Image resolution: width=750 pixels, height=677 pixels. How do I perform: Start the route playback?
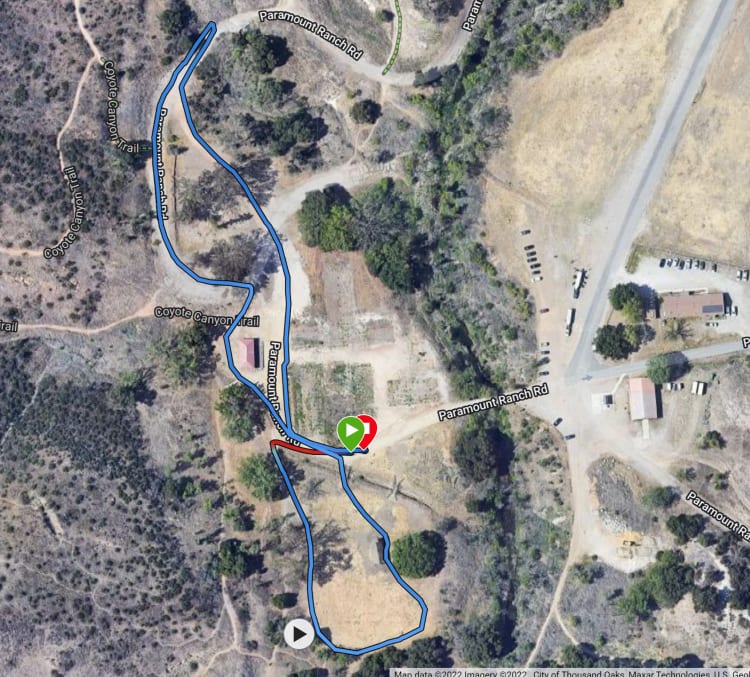[298, 633]
